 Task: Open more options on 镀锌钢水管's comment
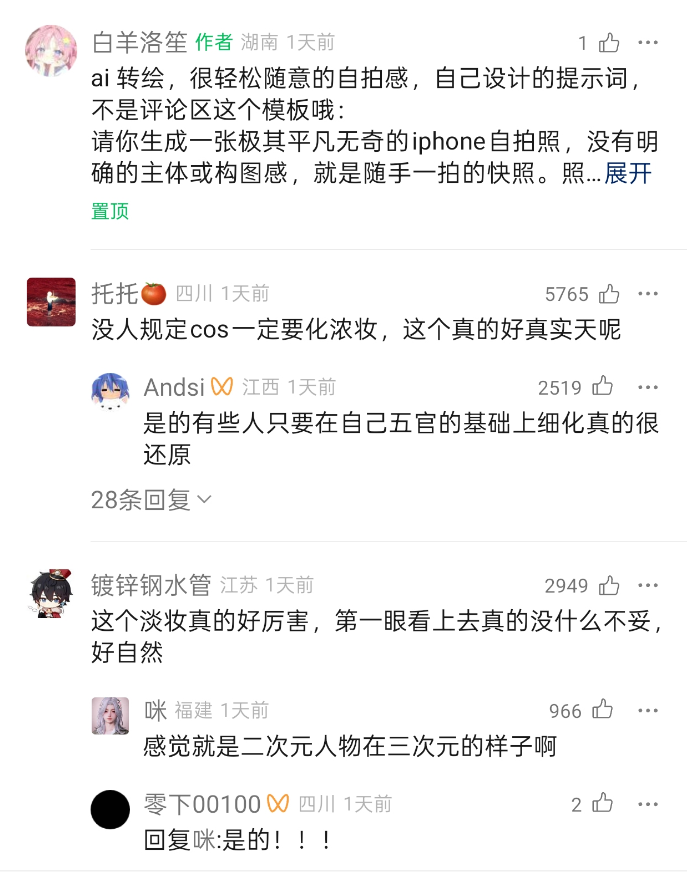tap(648, 585)
